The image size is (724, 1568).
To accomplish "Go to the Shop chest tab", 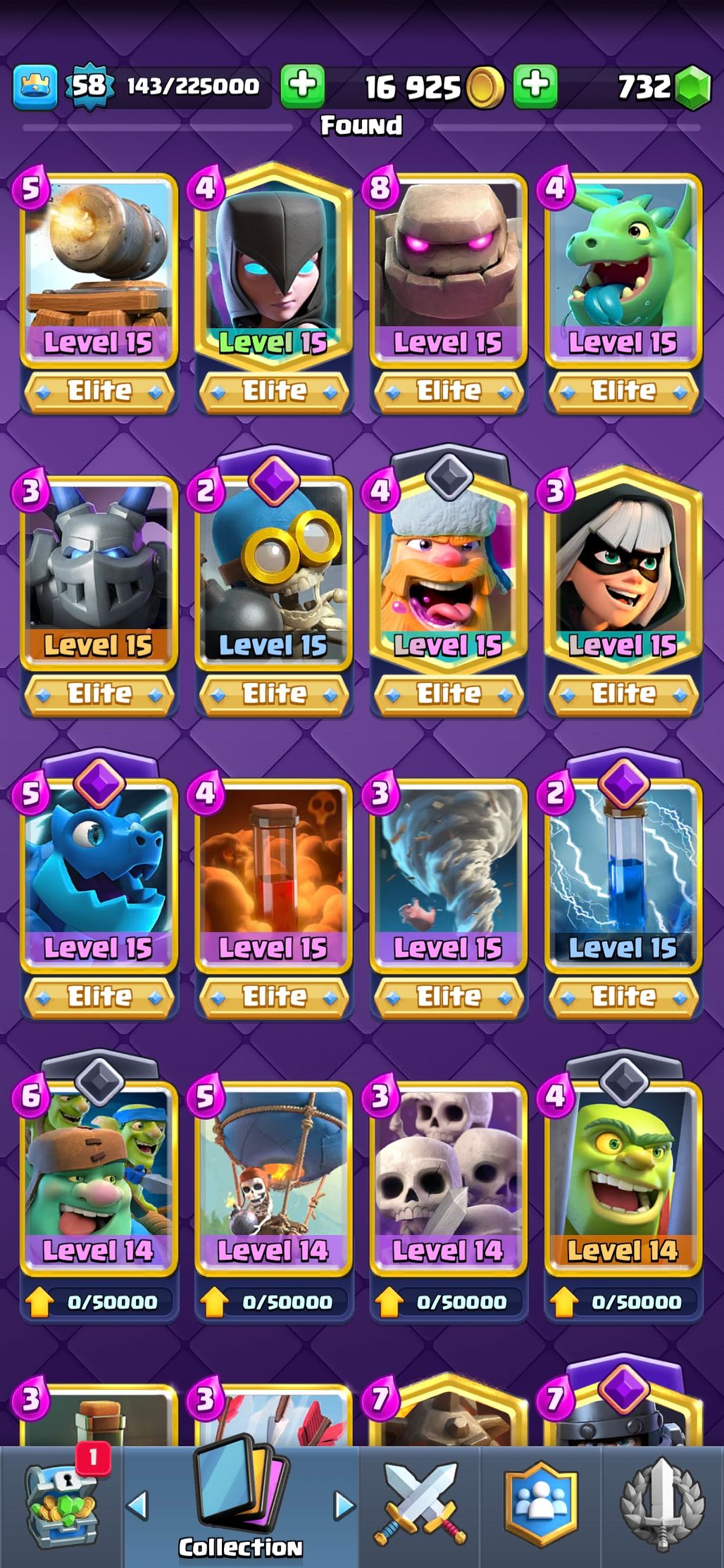I will tap(62, 1507).
